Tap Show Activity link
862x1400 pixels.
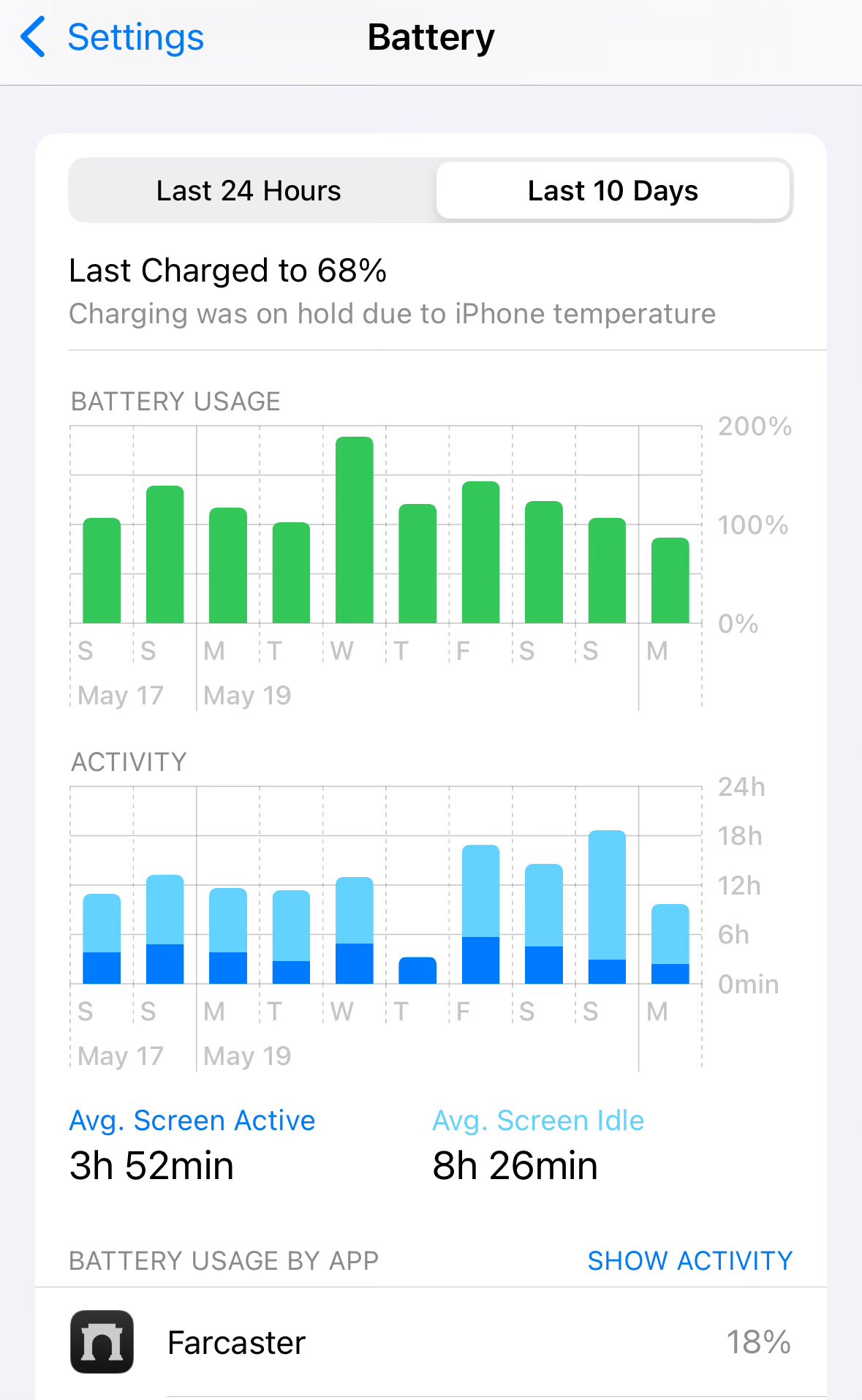689,1260
